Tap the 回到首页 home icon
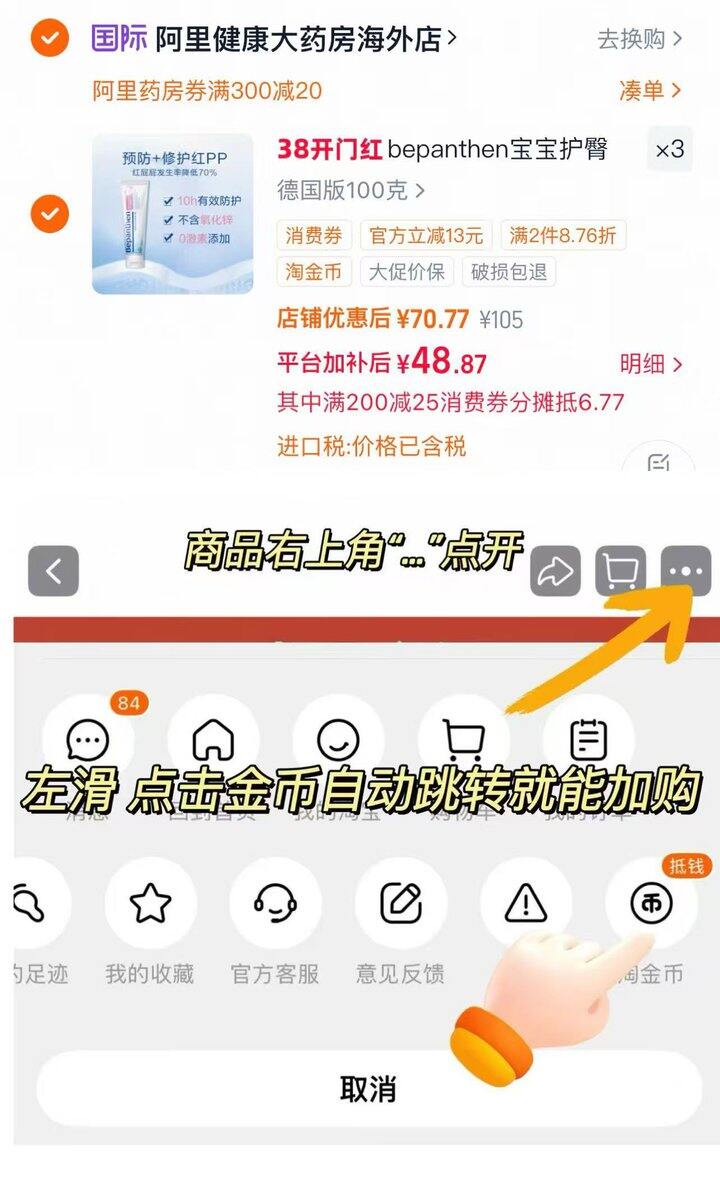This screenshot has width=720, height=1191. [214, 740]
